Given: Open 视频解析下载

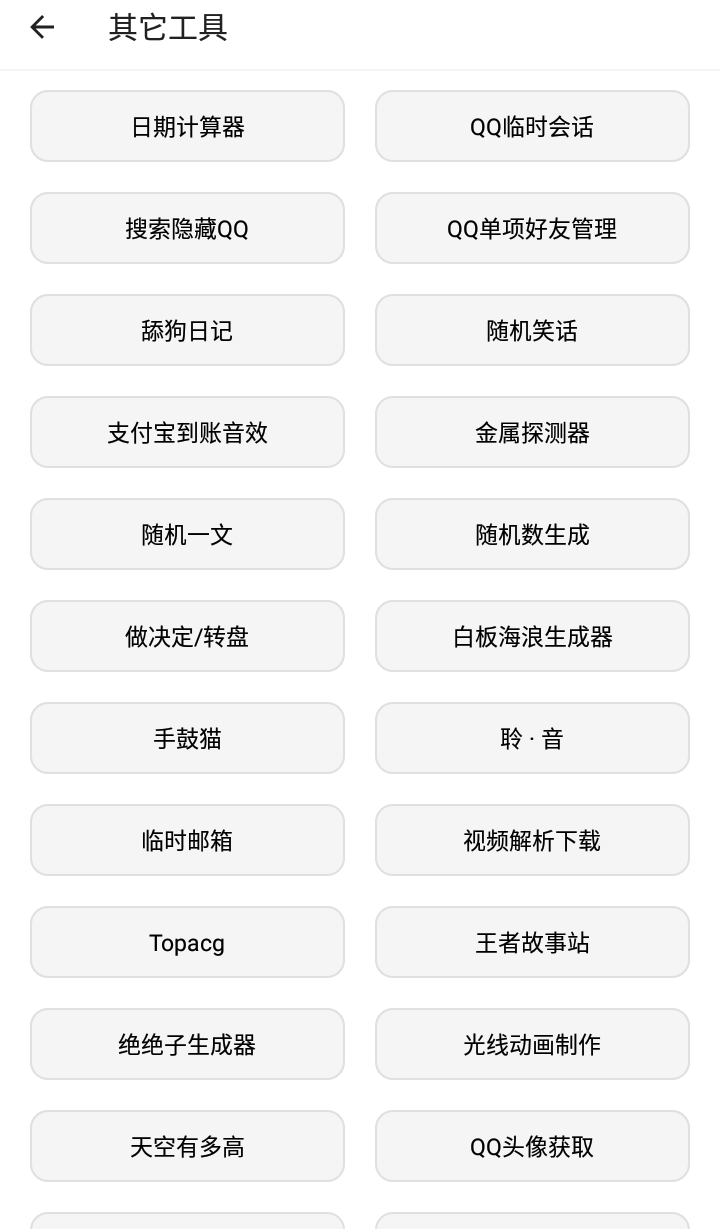Looking at the screenshot, I should 532,840.
